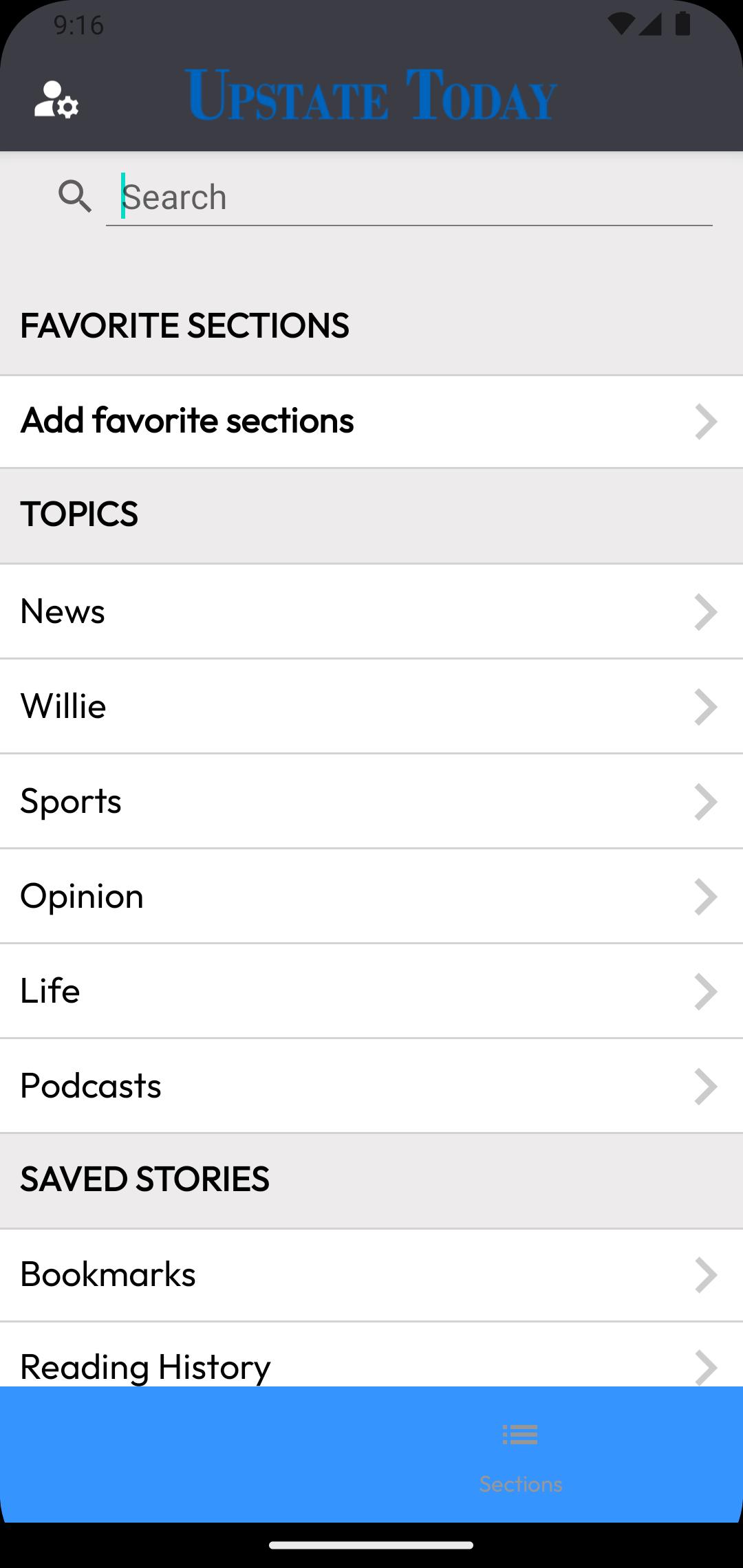Open saved Bookmarks
This screenshot has height=1568, width=743.
[371, 1275]
